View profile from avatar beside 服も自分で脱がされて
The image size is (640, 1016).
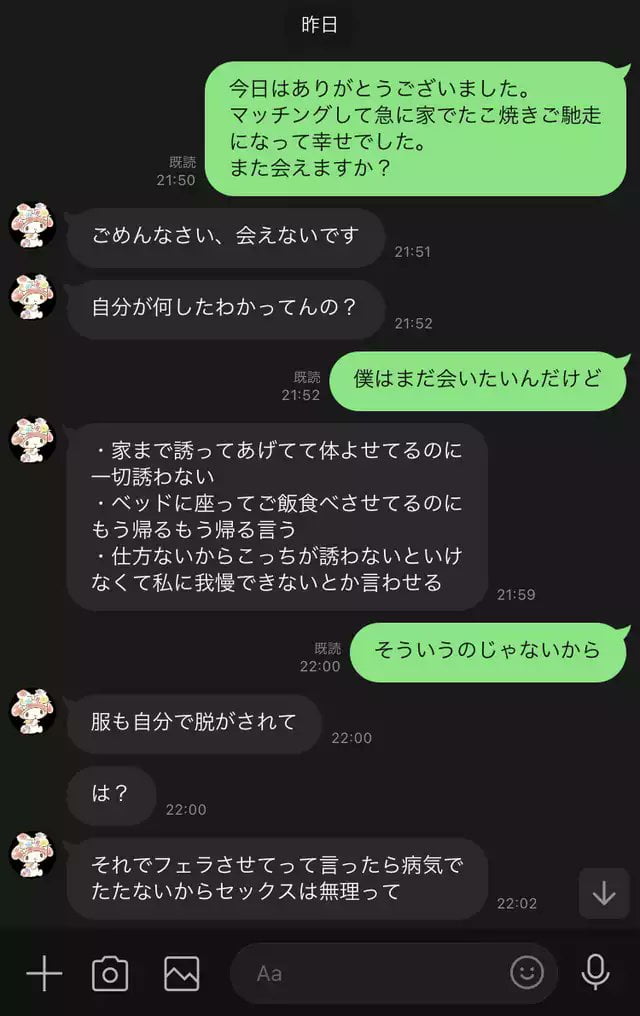pyautogui.click(x=32, y=712)
